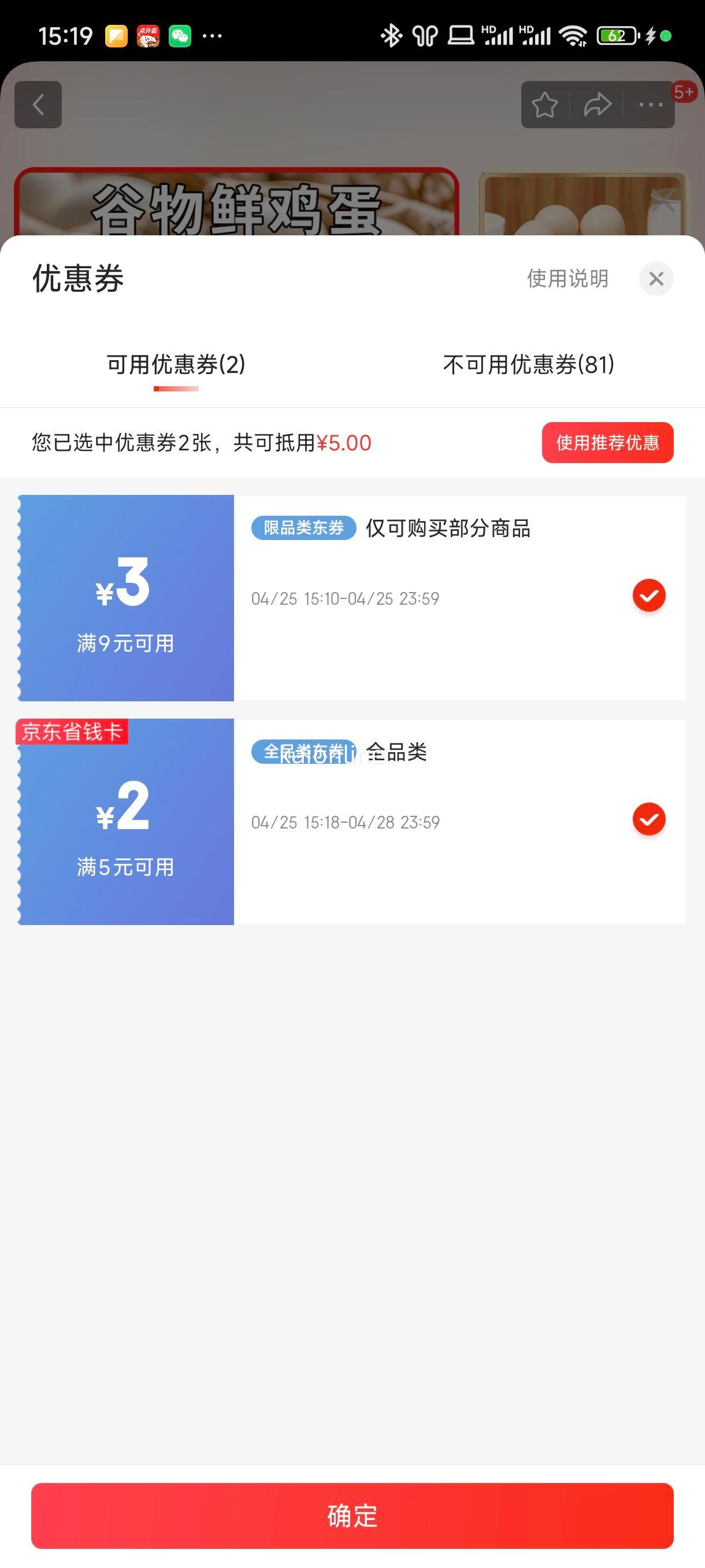Switch to 不可用优惠券(81) tab
Viewport: 705px width, 1568px height.
coord(528,365)
